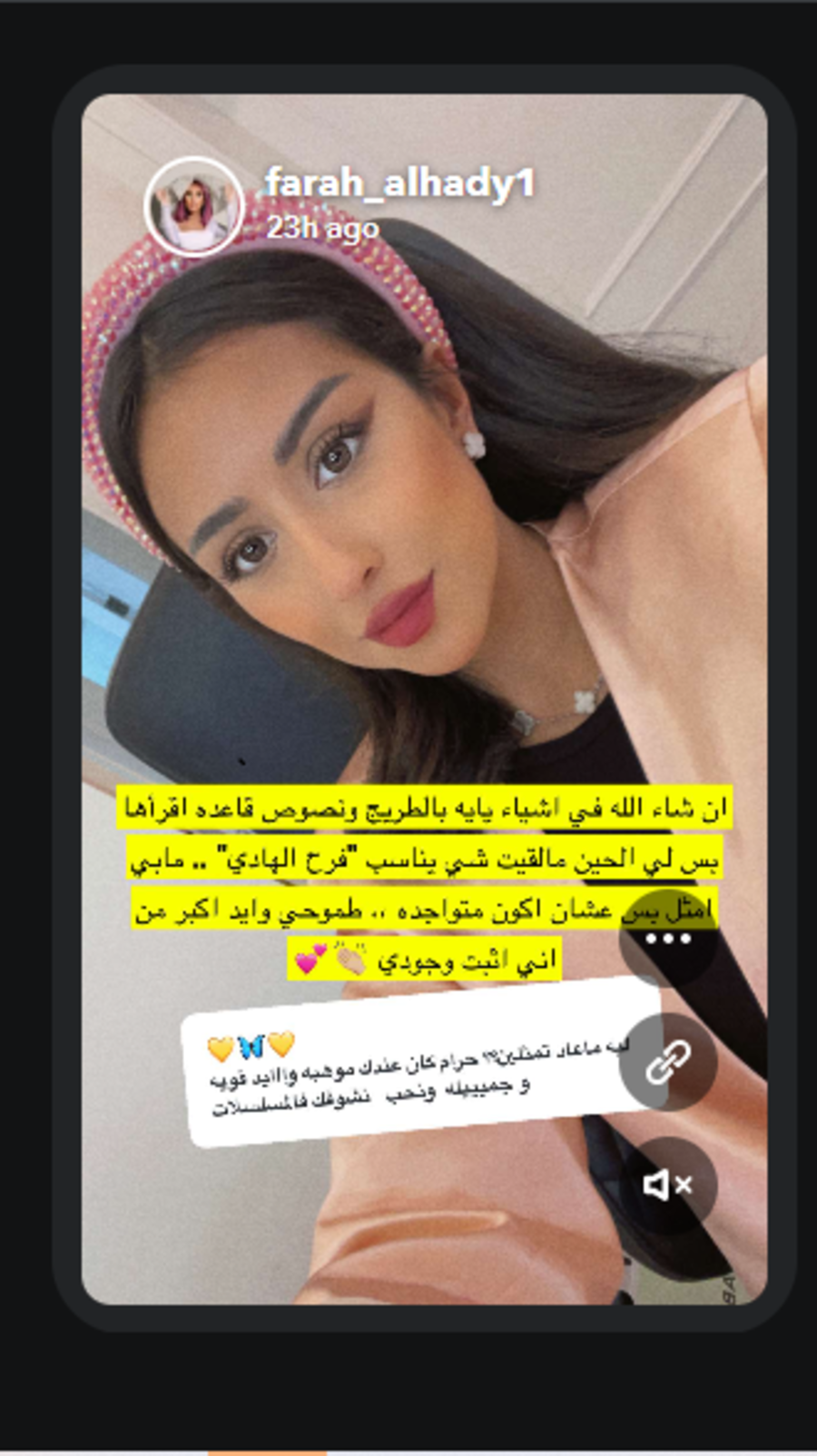The image size is (817, 1456).
Task: Open the farah_alhady1 username link
Action: point(399,184)
